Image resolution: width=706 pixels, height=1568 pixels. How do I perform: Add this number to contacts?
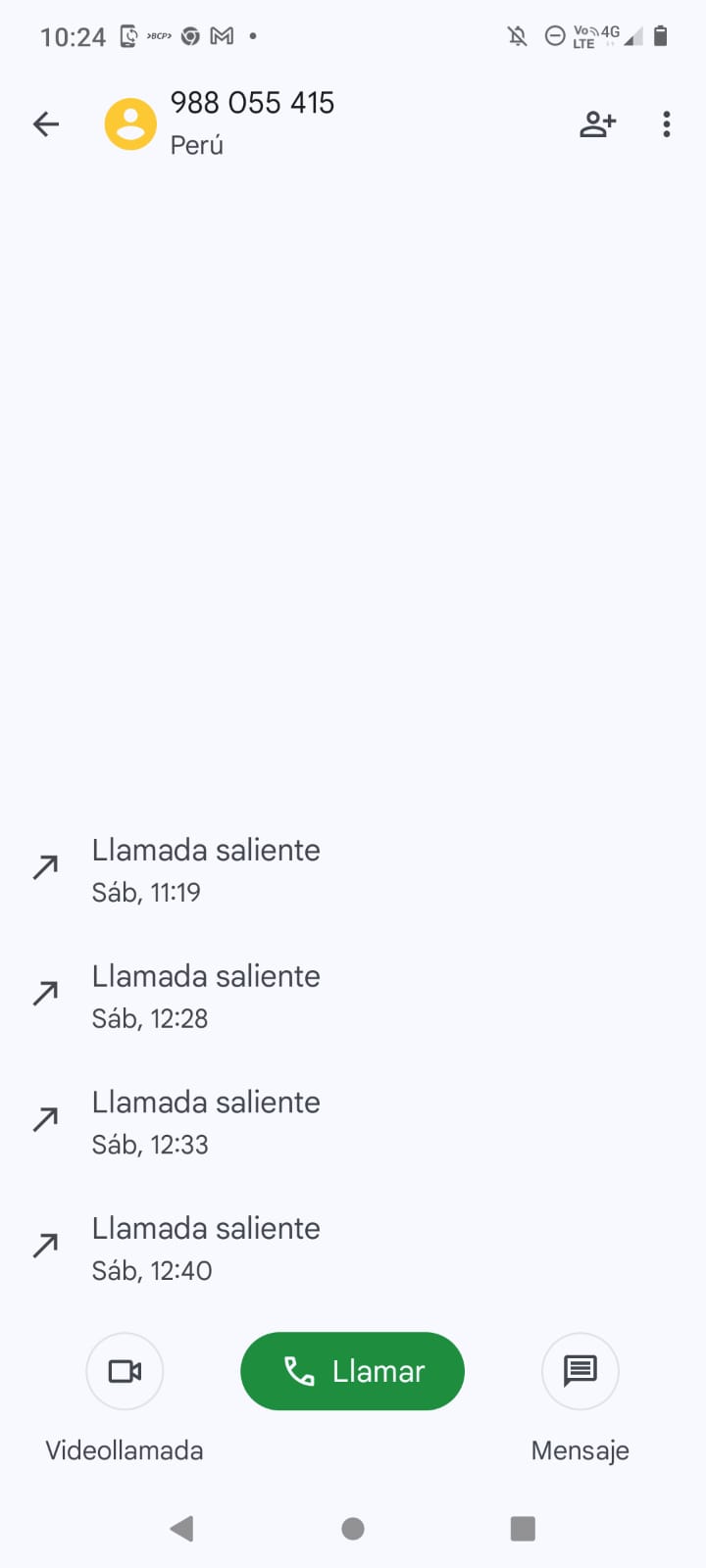coord(597,124)
